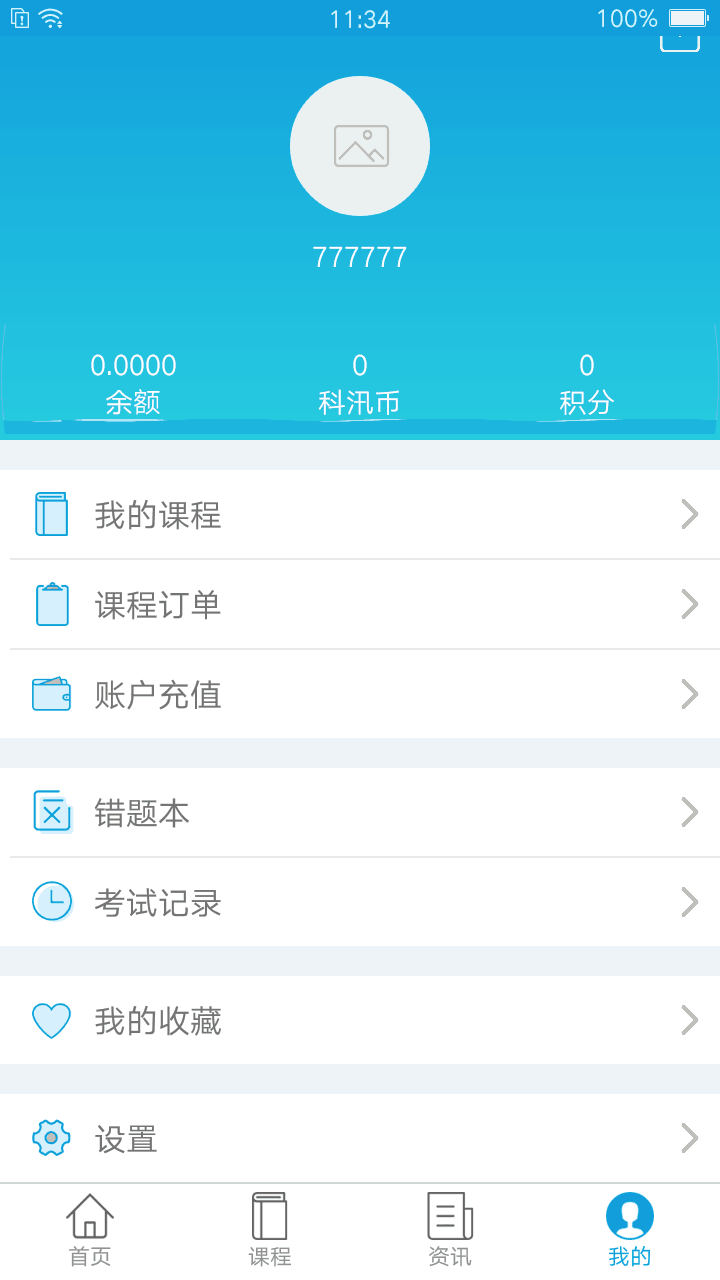Open the 我的课程 book icon
The image size is (720, 1280).
click(x=51, y=513)
